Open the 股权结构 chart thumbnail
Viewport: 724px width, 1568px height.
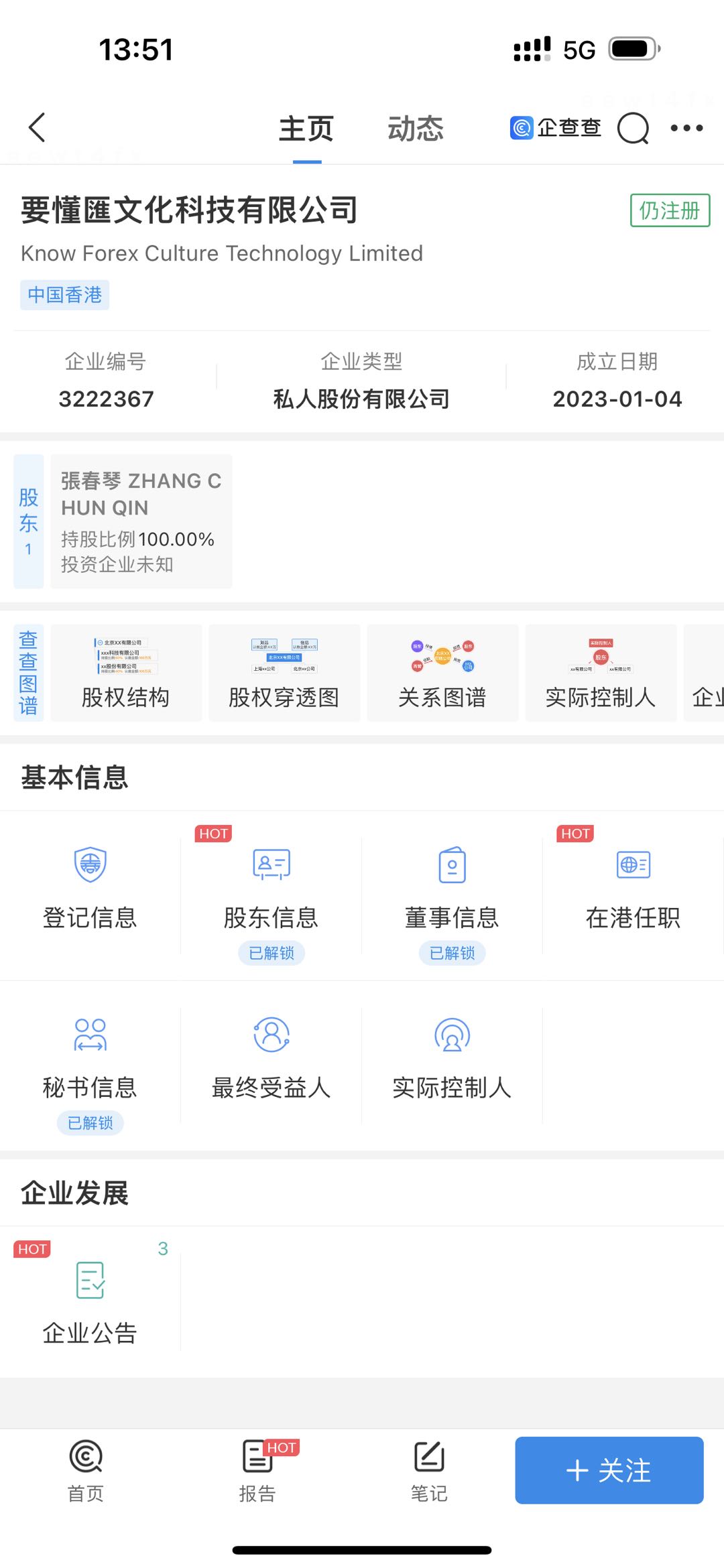125,673
